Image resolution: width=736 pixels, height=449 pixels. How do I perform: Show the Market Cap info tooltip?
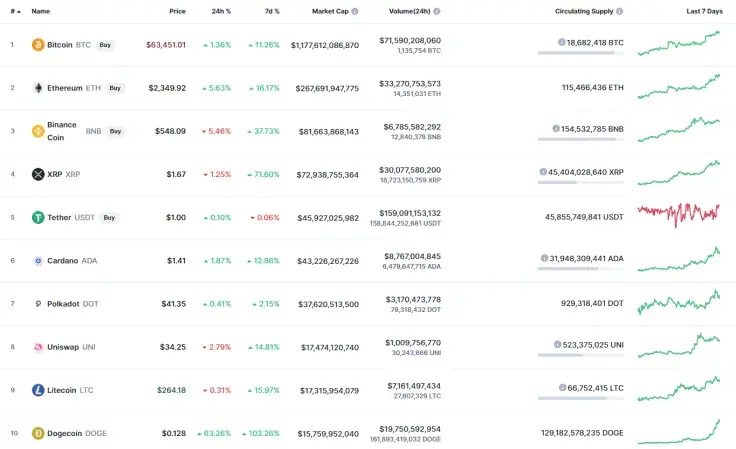(354, 11)
